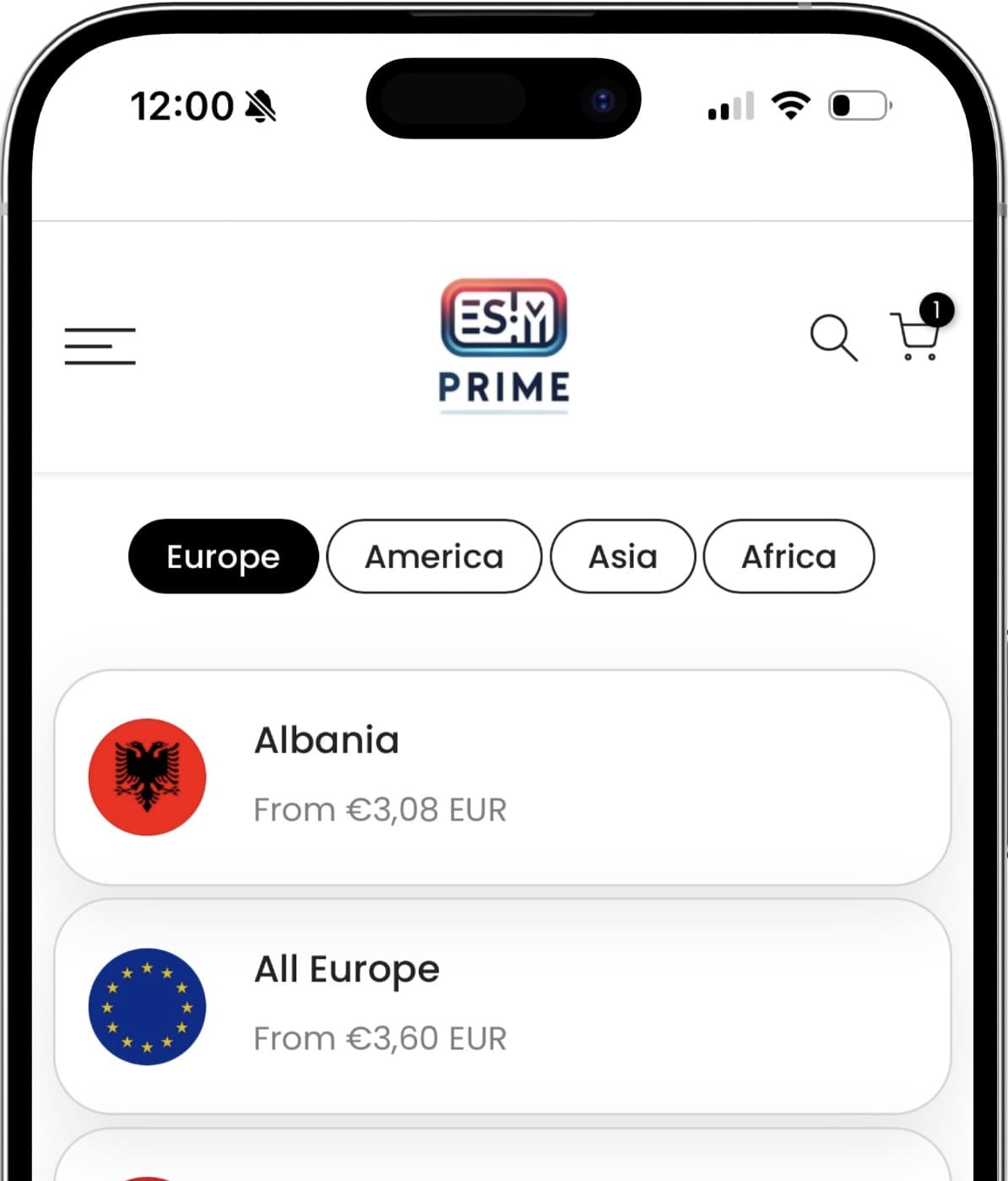Open the All Europe eSIM plans
The image size is (1008, 1181).
tap(502, 1006)
